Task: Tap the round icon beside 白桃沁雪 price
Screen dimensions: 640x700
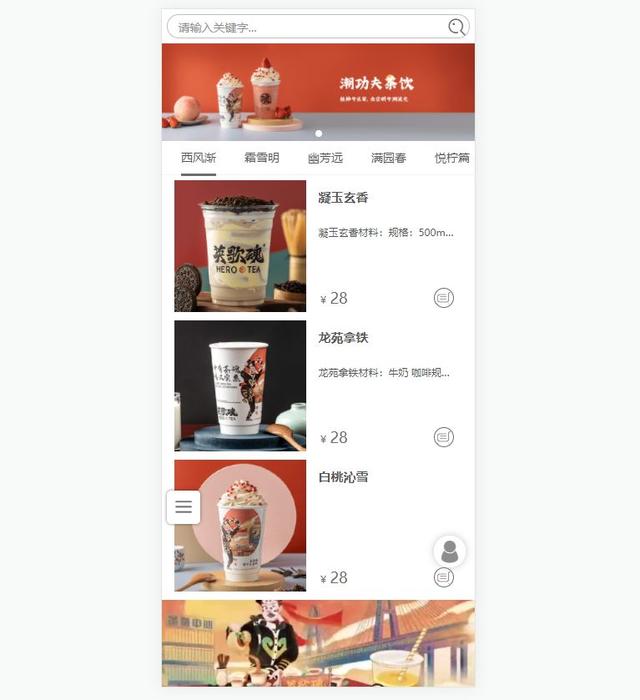Action: (x=444, y=577)
